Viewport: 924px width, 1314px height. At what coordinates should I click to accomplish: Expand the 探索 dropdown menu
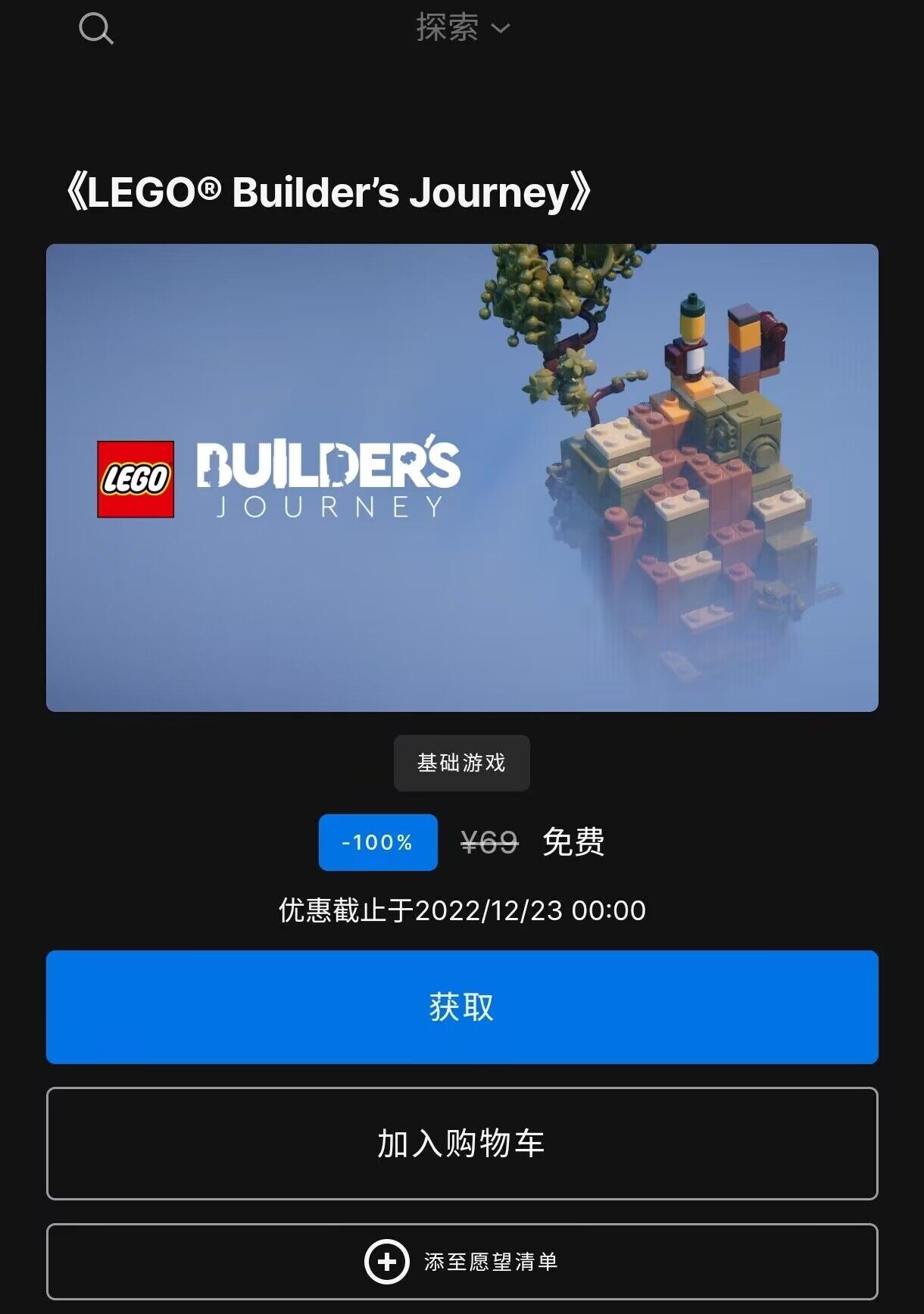pos(462,28)
